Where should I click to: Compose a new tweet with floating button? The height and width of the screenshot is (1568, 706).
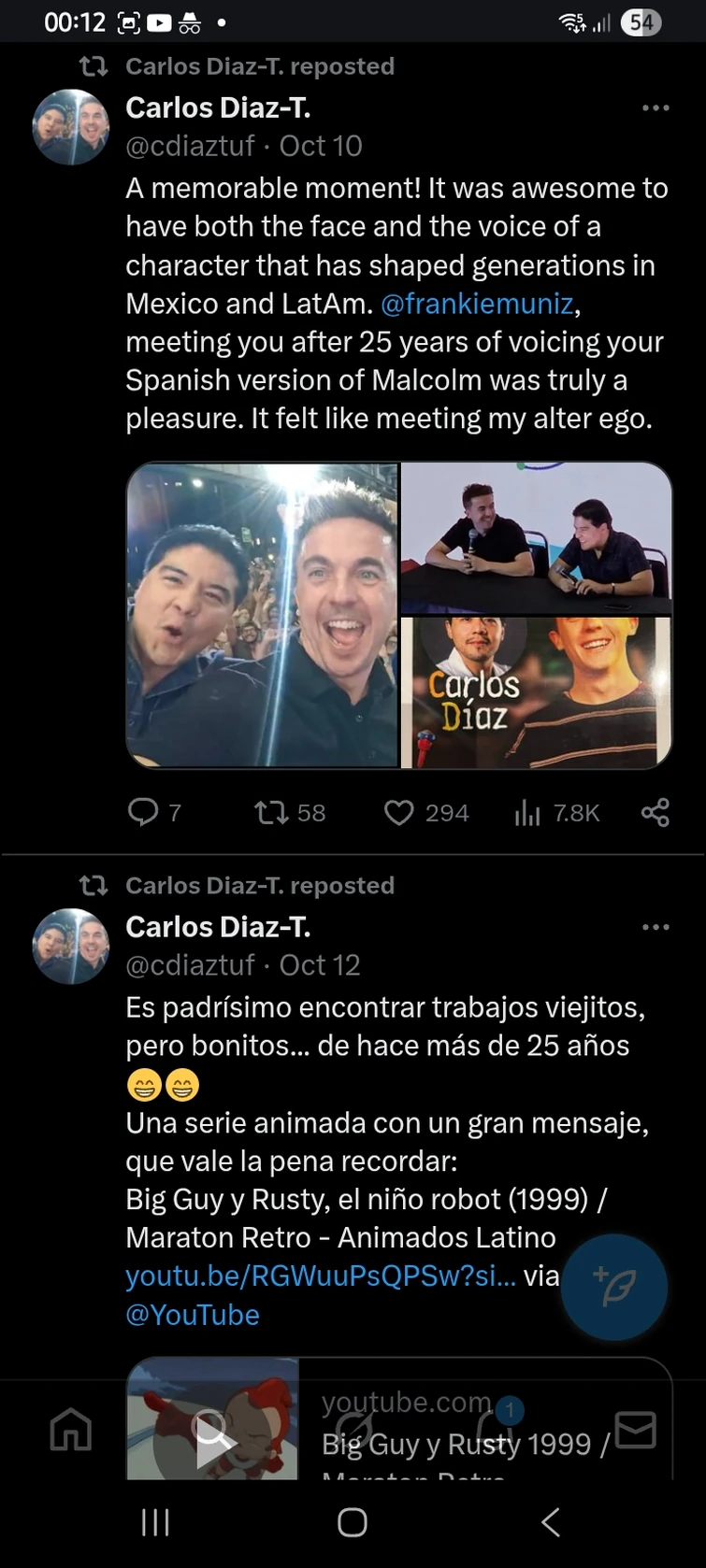coord(614,1287)
